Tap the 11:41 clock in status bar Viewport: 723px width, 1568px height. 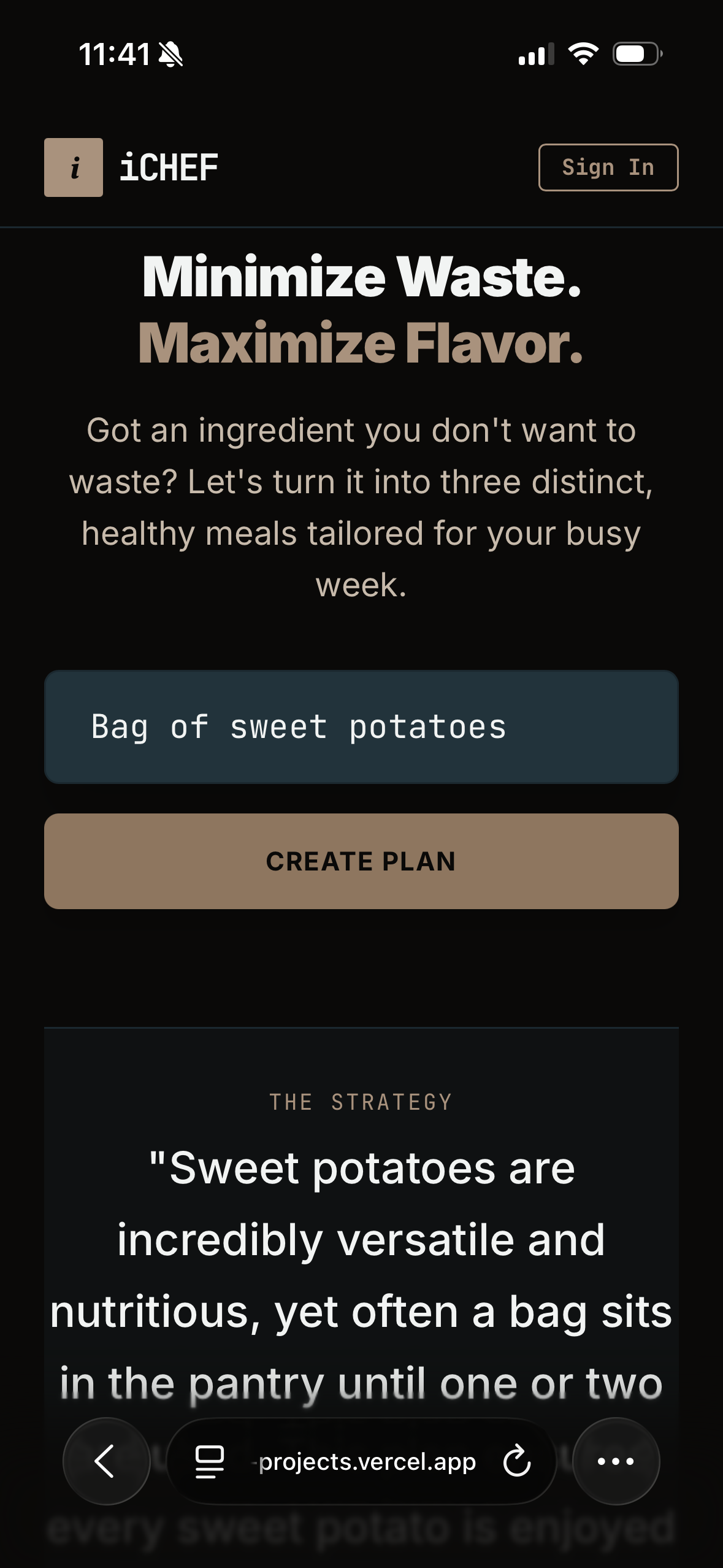(x=115, y=53)
